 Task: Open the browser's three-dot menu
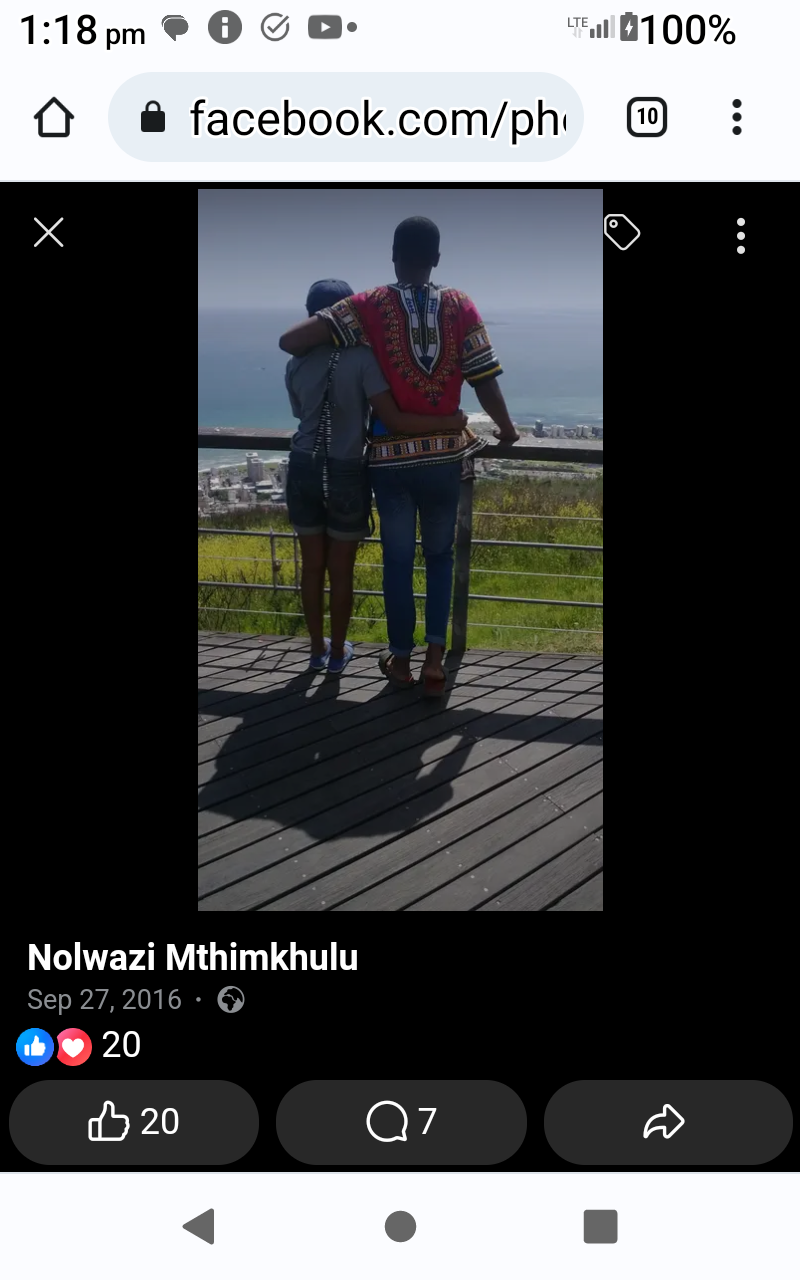coord(736,118)
